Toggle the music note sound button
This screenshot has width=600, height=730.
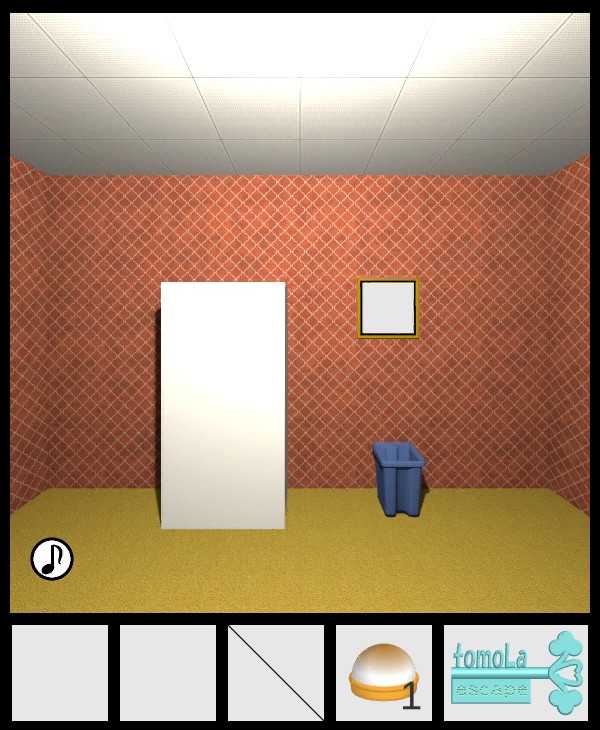pyautogui.click(x=52, y=559)
